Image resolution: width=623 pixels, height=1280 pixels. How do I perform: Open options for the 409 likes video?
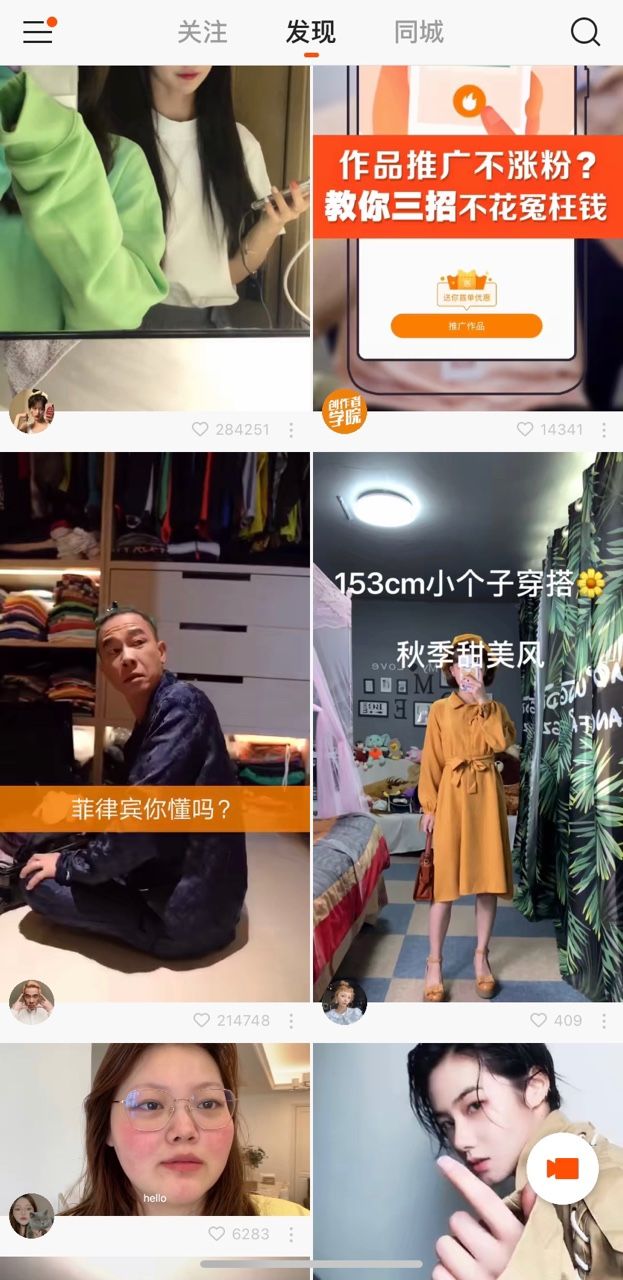click(604, 1020)
